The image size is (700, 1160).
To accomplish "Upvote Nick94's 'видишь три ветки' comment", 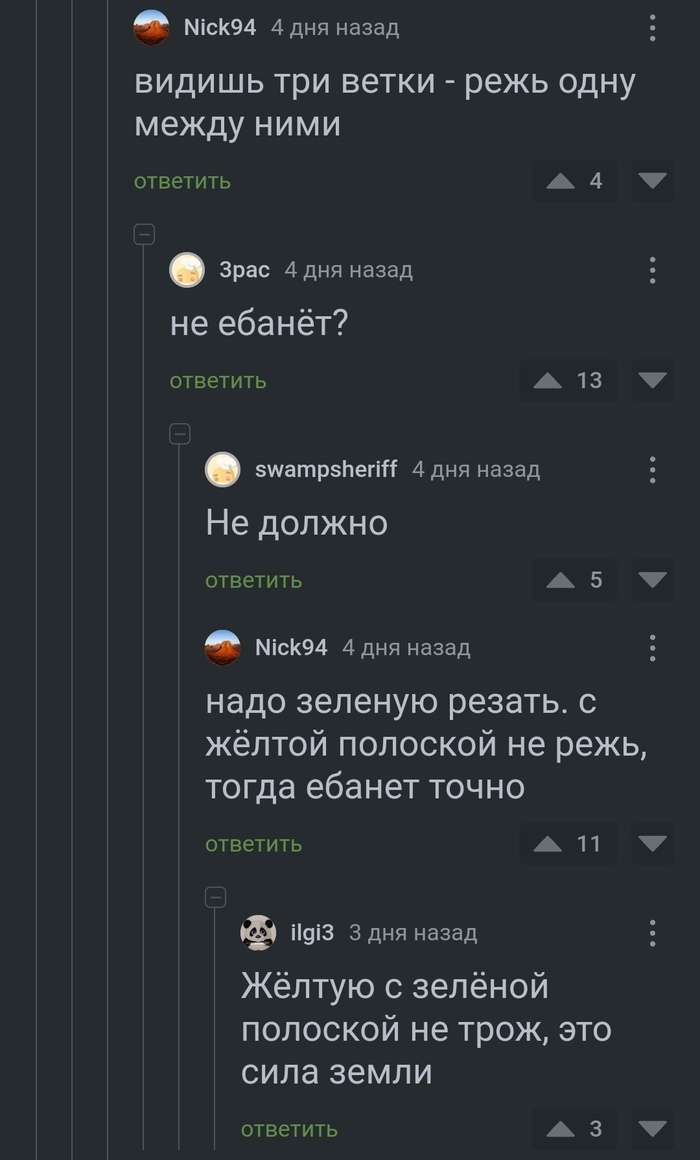I will click(x=561, y=181).
